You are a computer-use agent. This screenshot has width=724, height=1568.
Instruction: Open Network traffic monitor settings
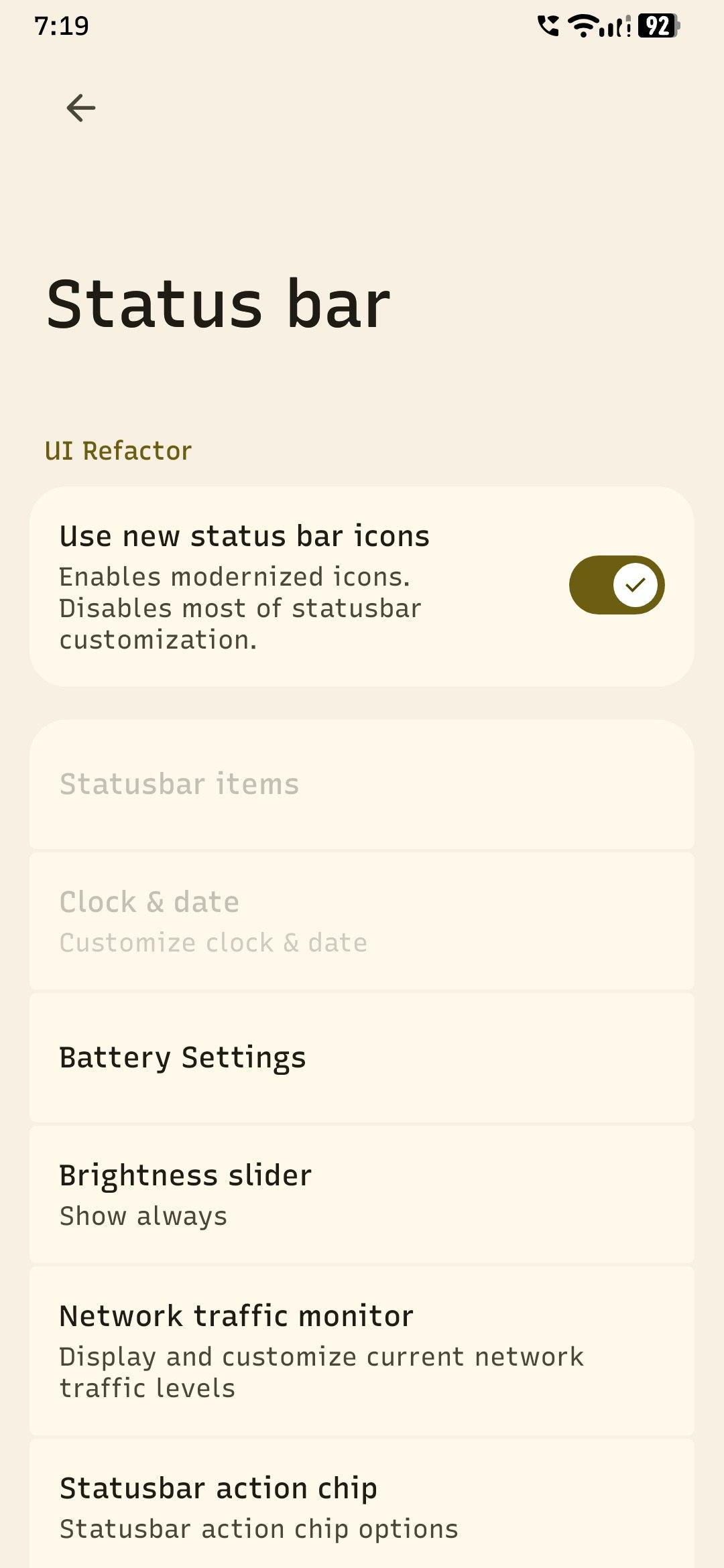tap(362, 1350)
